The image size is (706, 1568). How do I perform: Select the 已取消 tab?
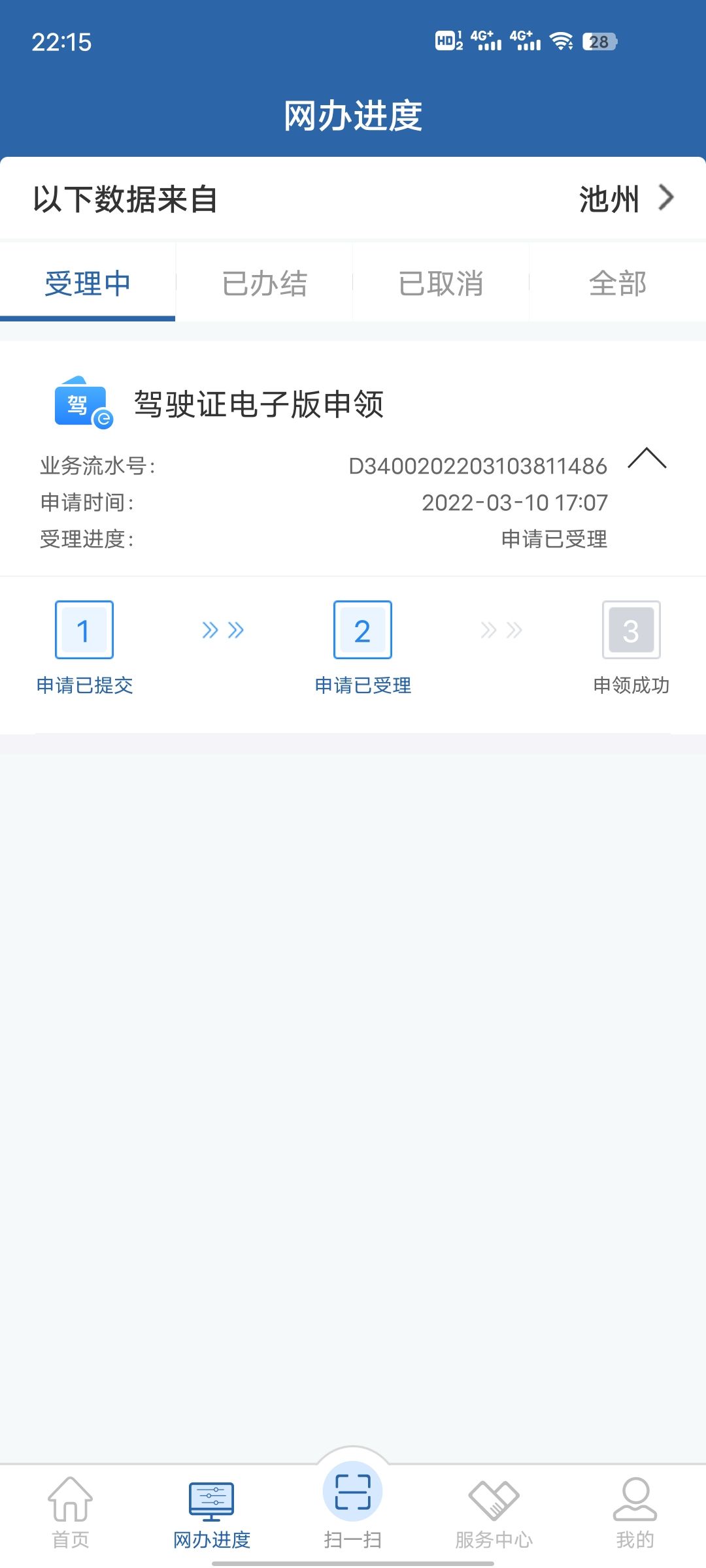click(x=441, y=284)
